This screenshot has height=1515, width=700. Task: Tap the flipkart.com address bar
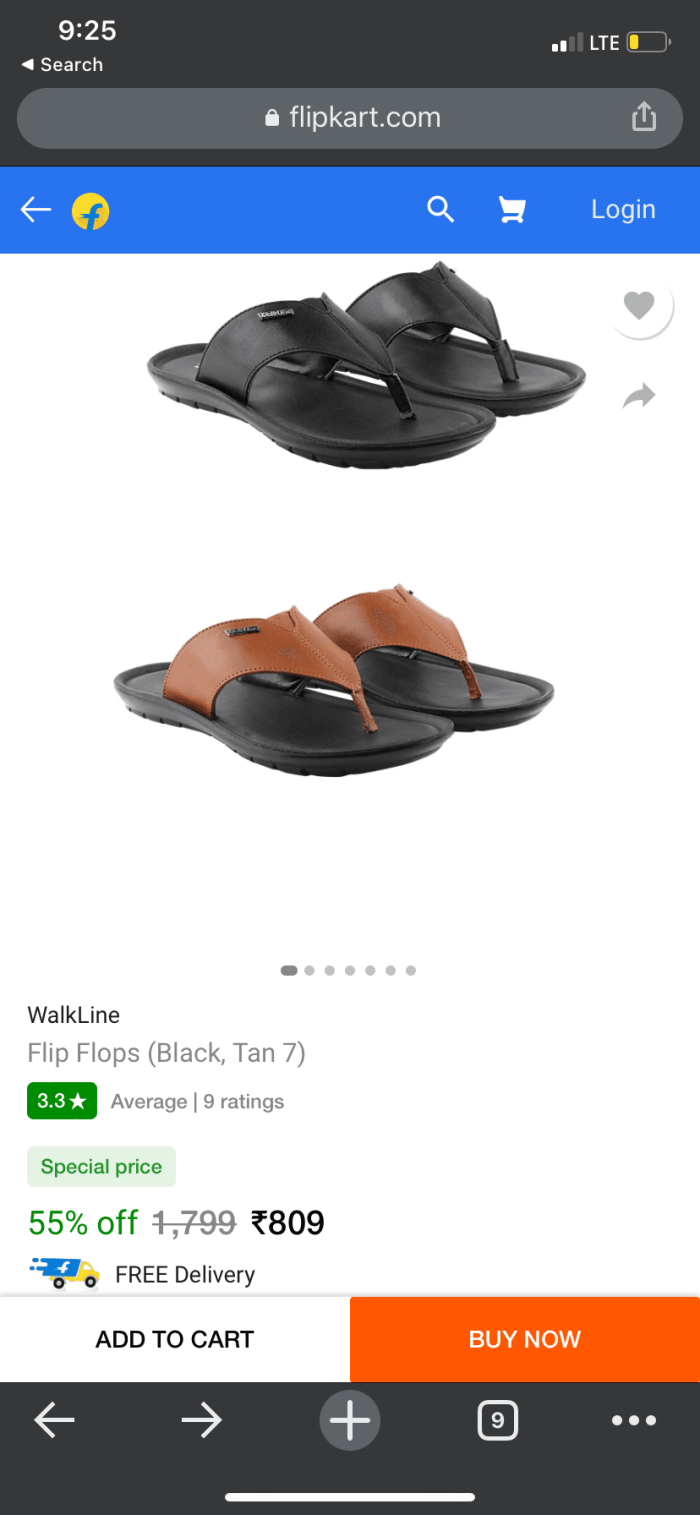point(350,118)
